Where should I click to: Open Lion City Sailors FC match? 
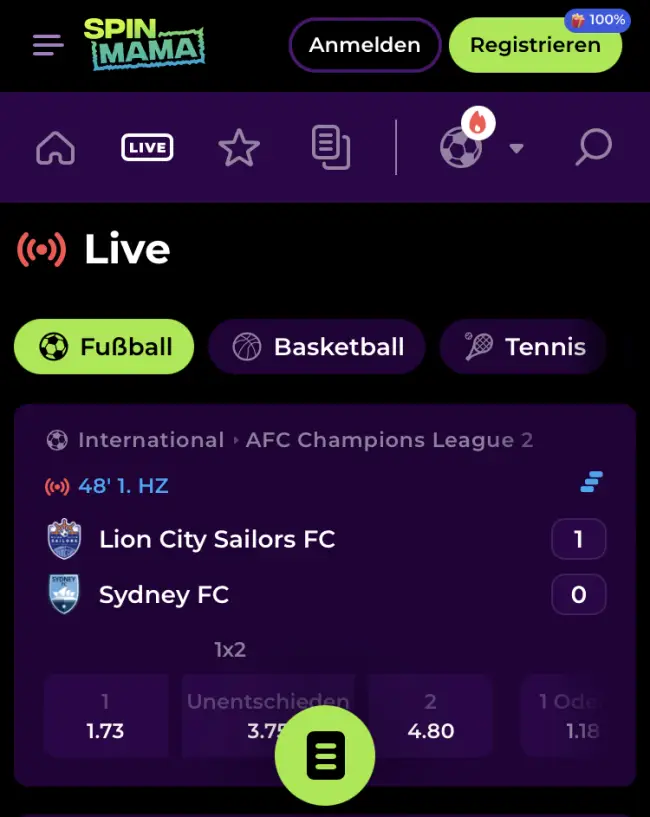coord(216,540)
